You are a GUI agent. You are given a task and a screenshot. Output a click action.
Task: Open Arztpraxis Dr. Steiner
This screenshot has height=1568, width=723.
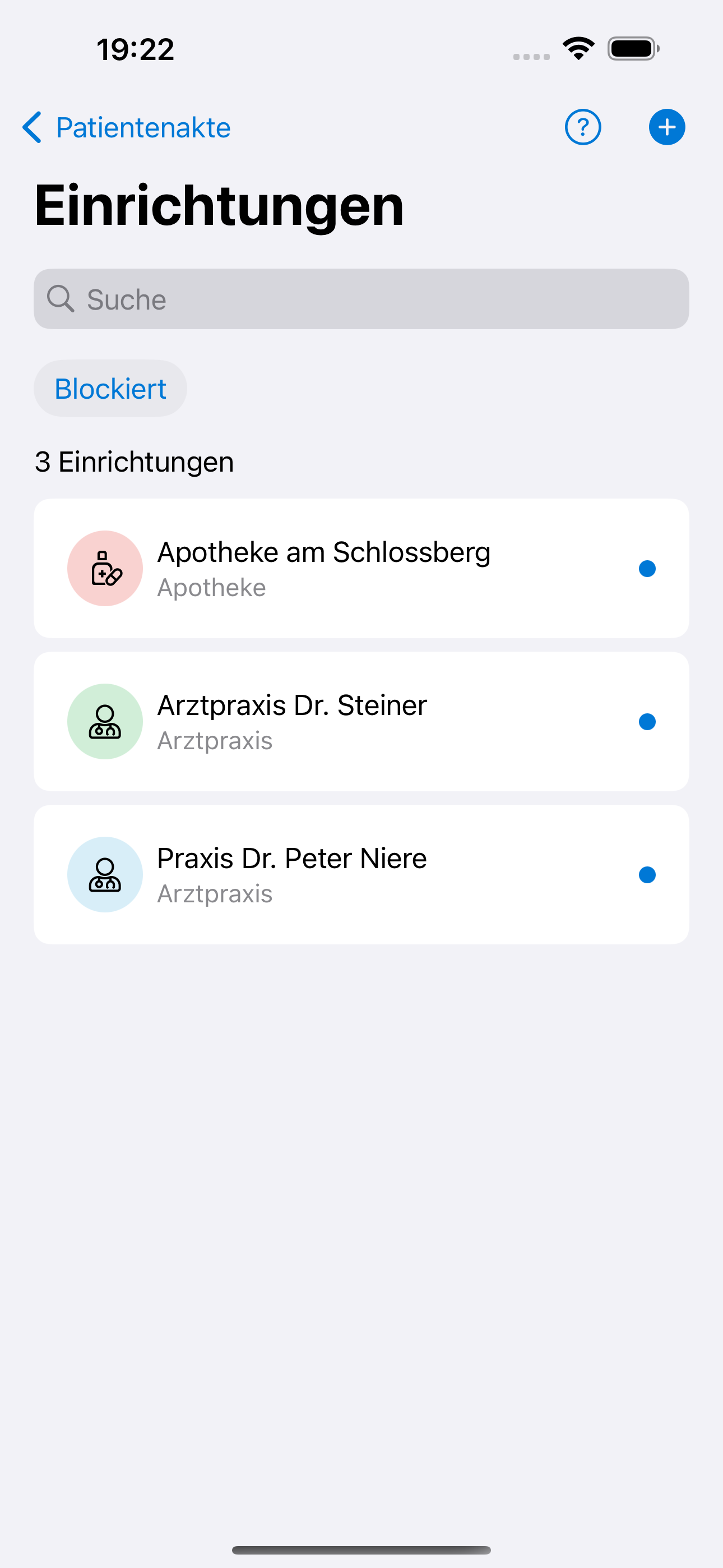[x=361, y=722]
